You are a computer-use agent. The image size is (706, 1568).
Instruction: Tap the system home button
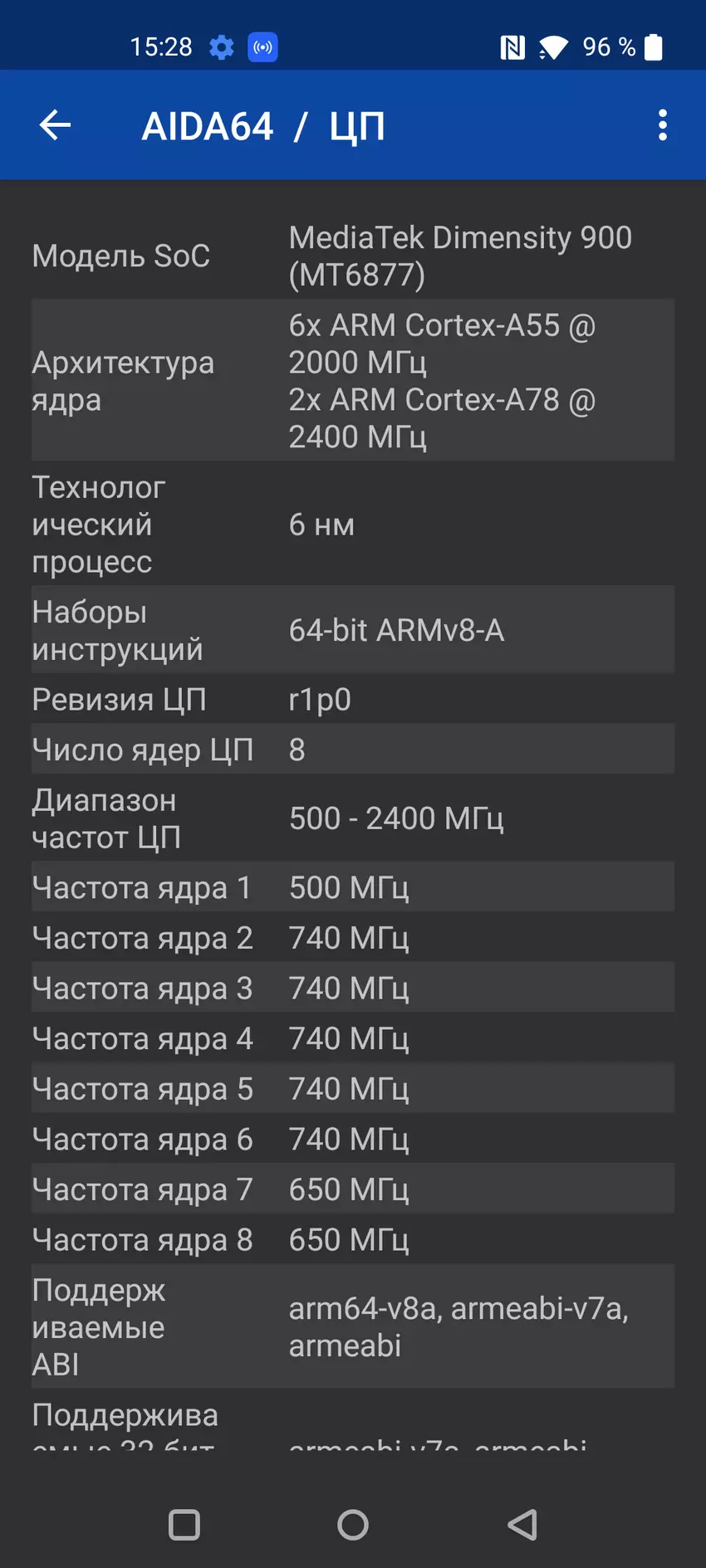(x=353, y=1524)
